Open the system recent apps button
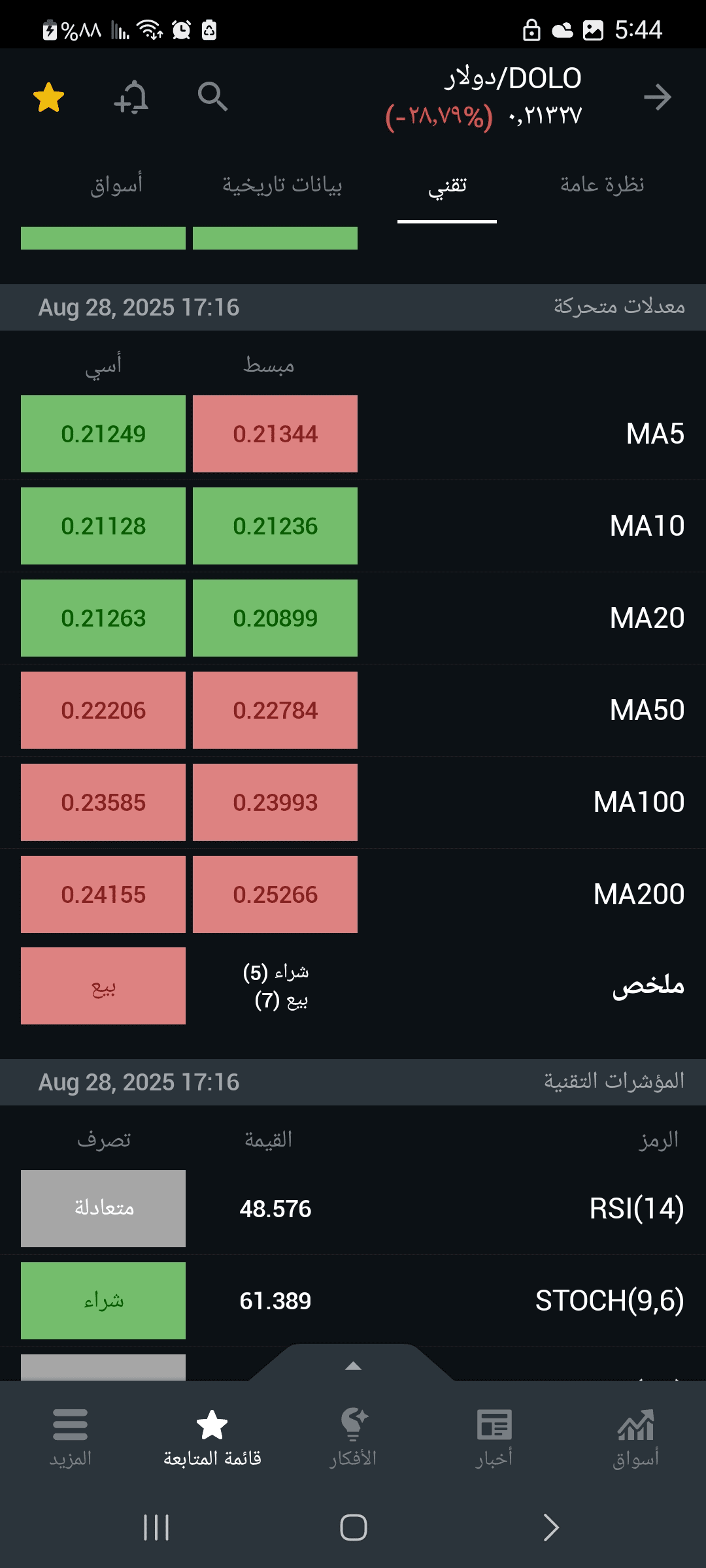The width and height of the screenshot is (706, 1568). click(x=156, y=1527)
